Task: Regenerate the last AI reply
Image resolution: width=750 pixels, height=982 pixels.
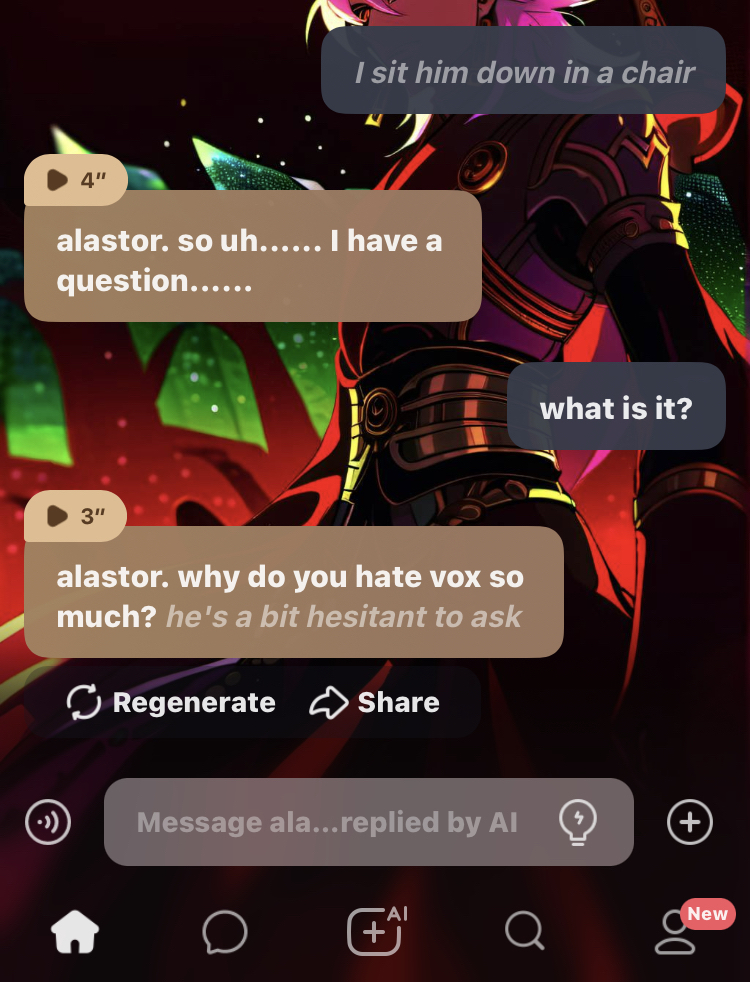Action: click(x=171, y=703)
